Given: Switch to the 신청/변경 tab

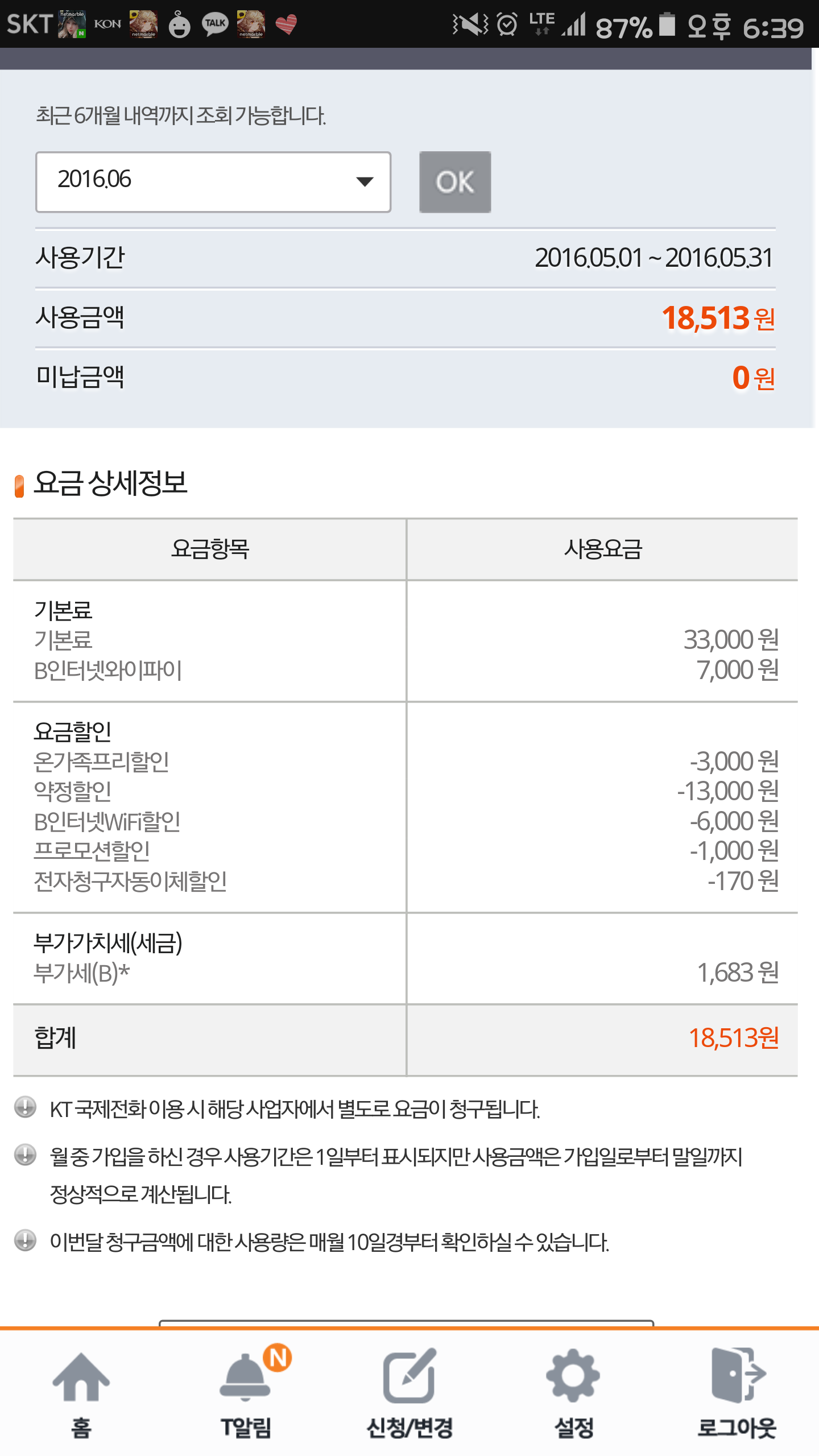Looking at the screenshot, I should tap(409, 1393).
